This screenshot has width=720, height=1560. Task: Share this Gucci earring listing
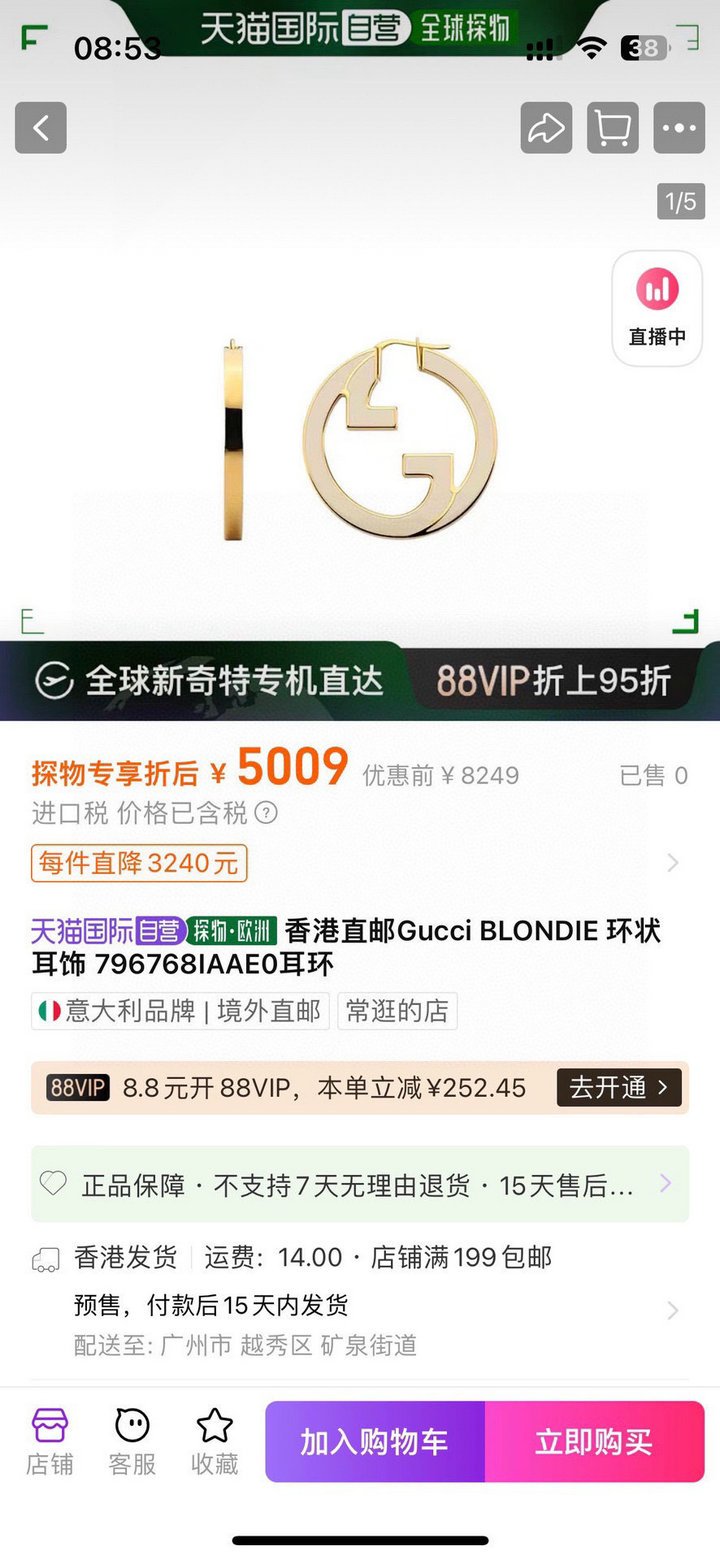pos(546,128)
